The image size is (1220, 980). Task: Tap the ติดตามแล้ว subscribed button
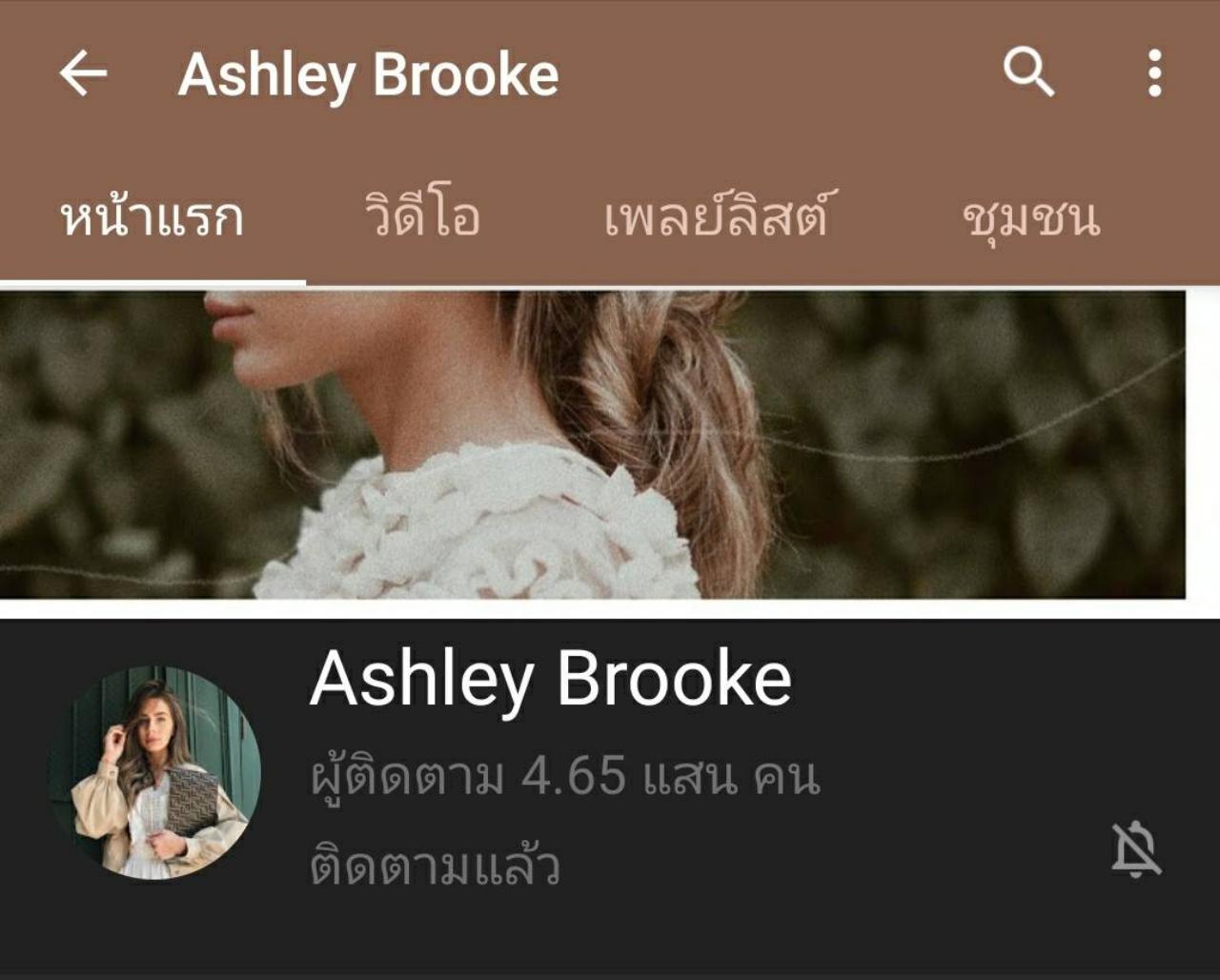click(x=436, y=867)
